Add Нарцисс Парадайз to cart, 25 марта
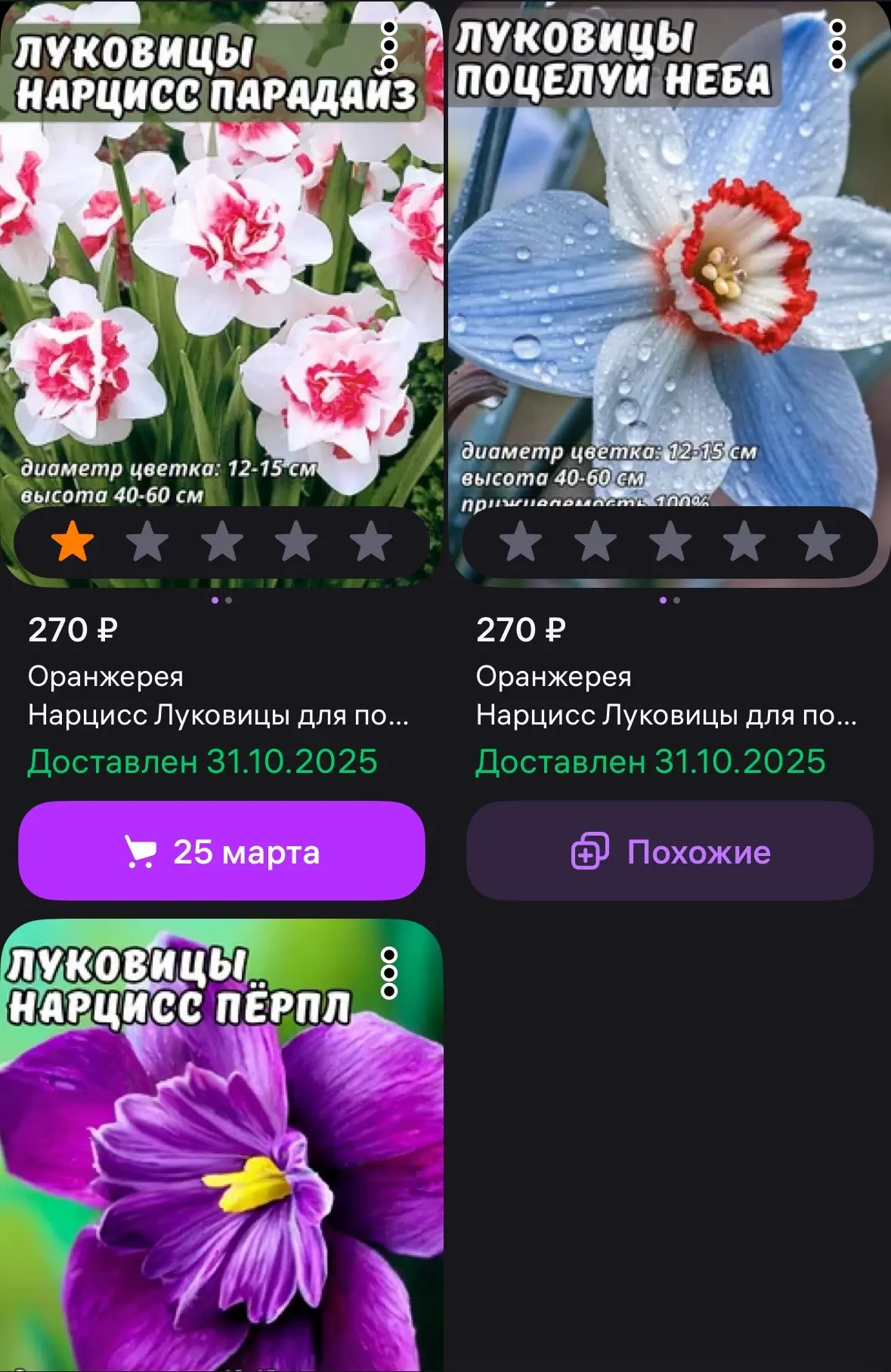The height and width of the screenshot is (1372, 891). [221, 851]
